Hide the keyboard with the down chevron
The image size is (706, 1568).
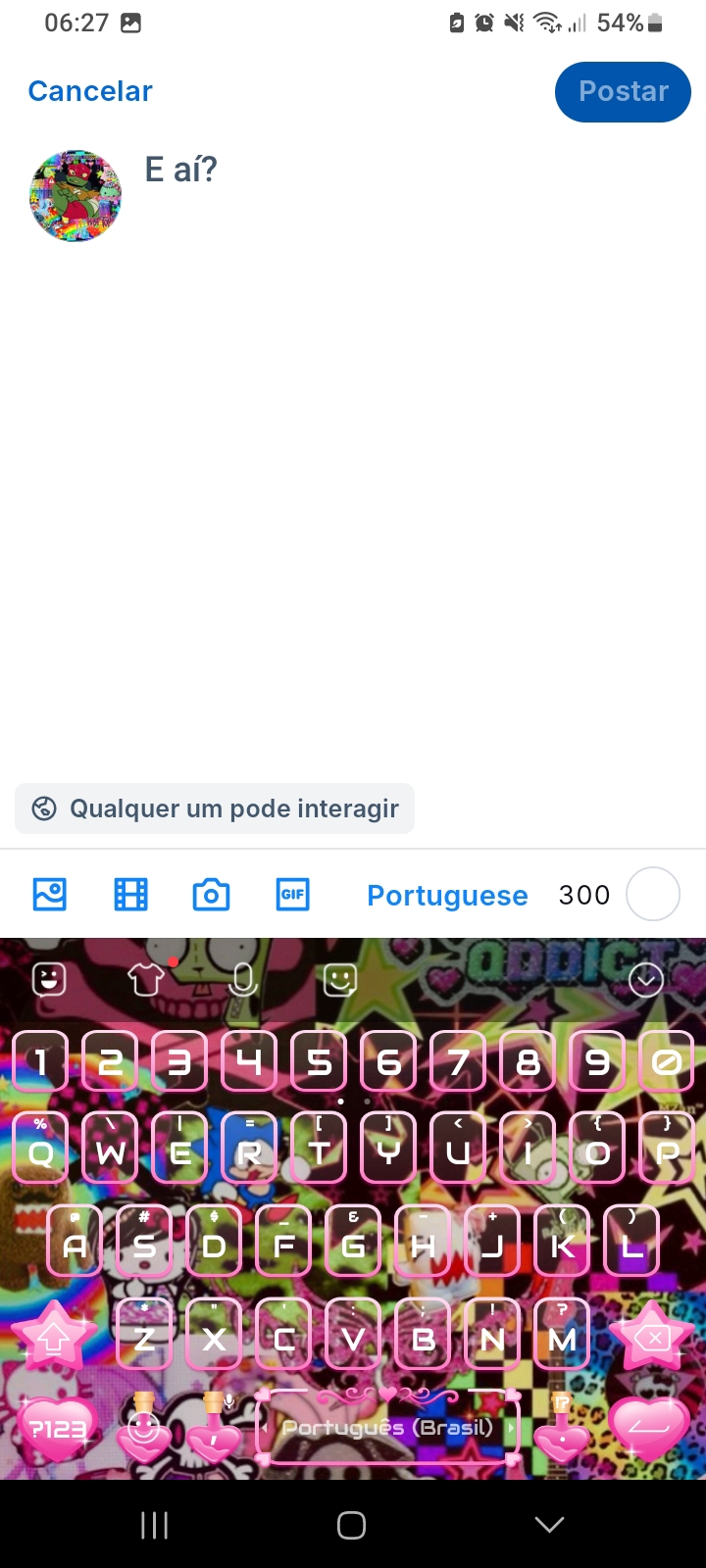coord(646,979)
